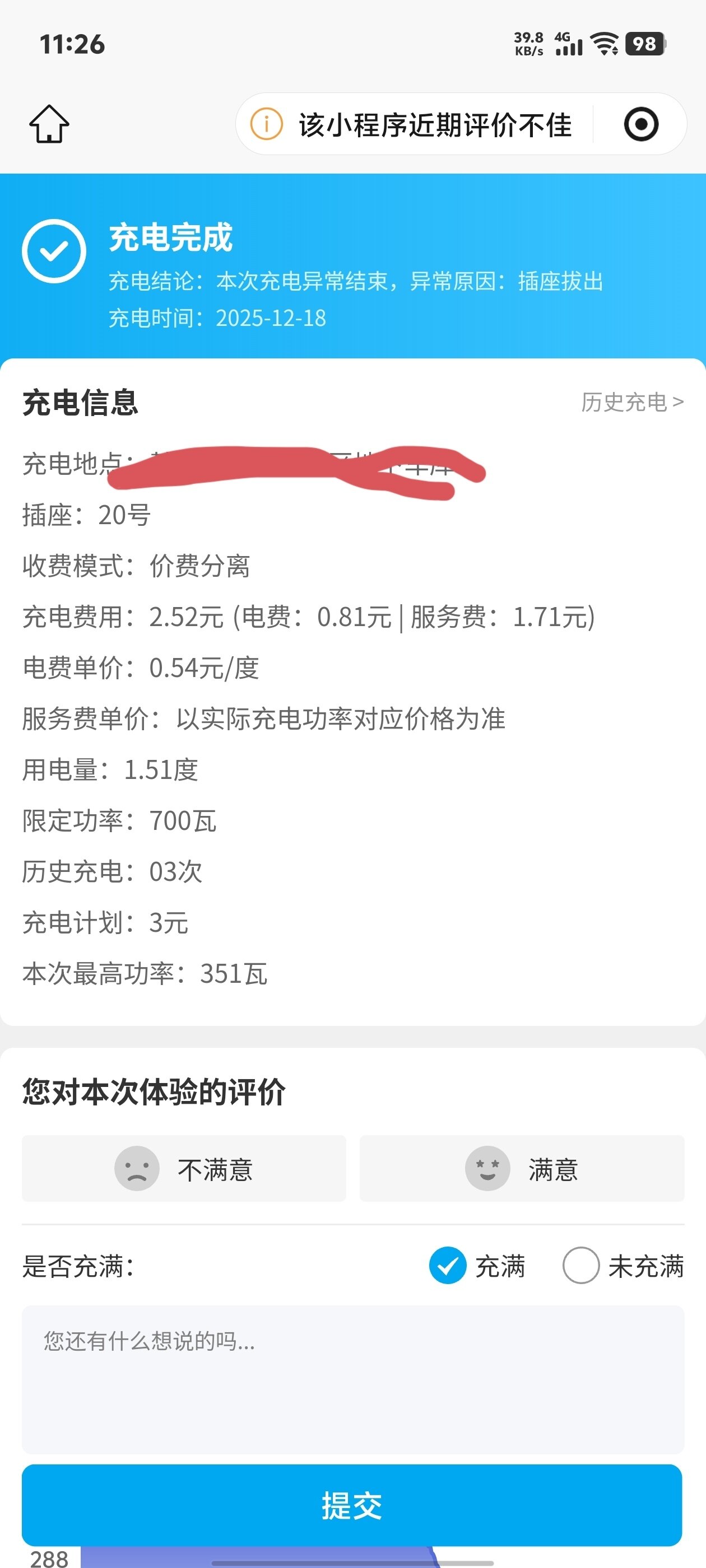
Task: Rate this experience as 不满意
Action: click(183, 1169)
